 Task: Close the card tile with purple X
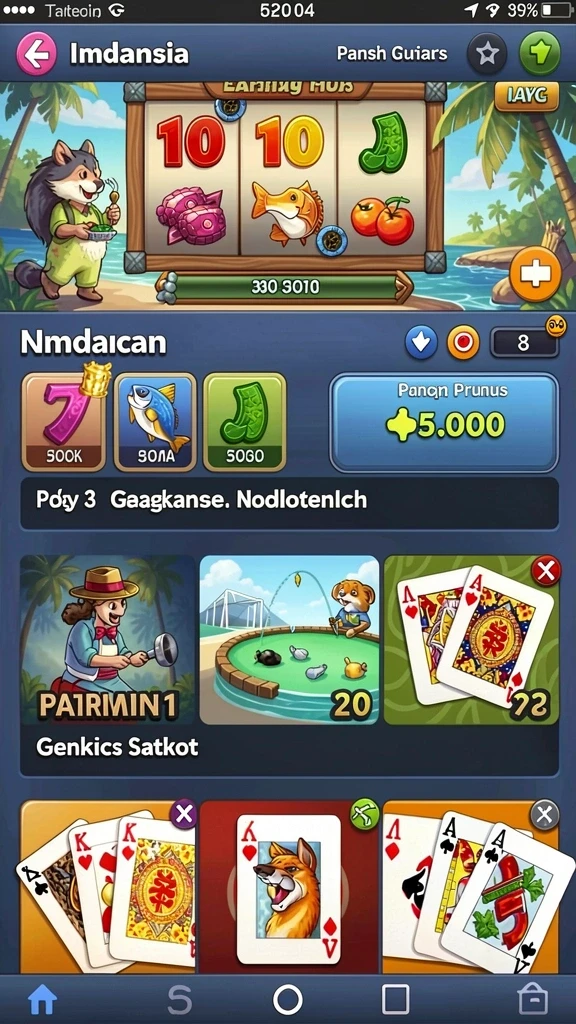184,814
